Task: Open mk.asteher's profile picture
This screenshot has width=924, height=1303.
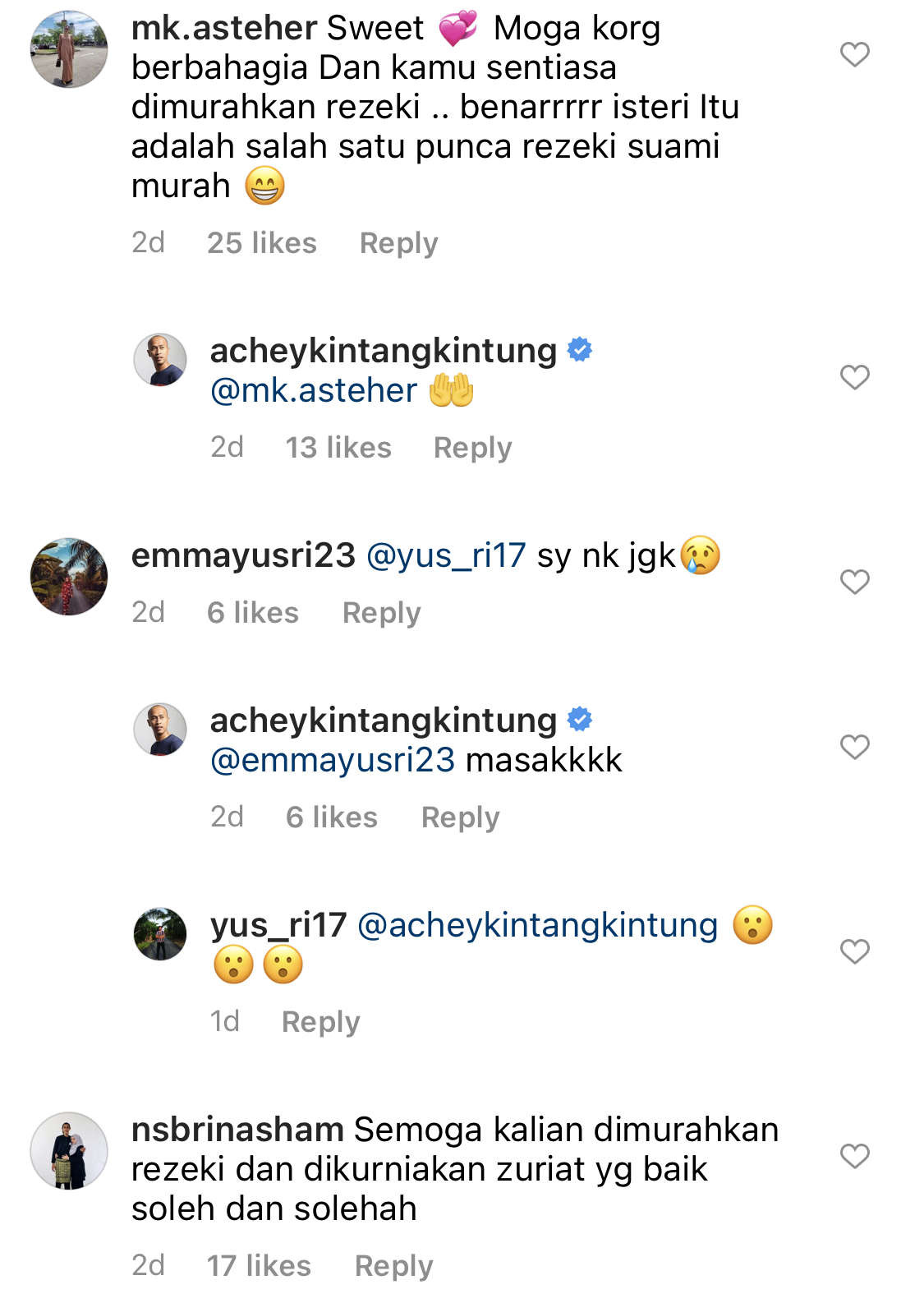Action: click(x=69, y=49)
